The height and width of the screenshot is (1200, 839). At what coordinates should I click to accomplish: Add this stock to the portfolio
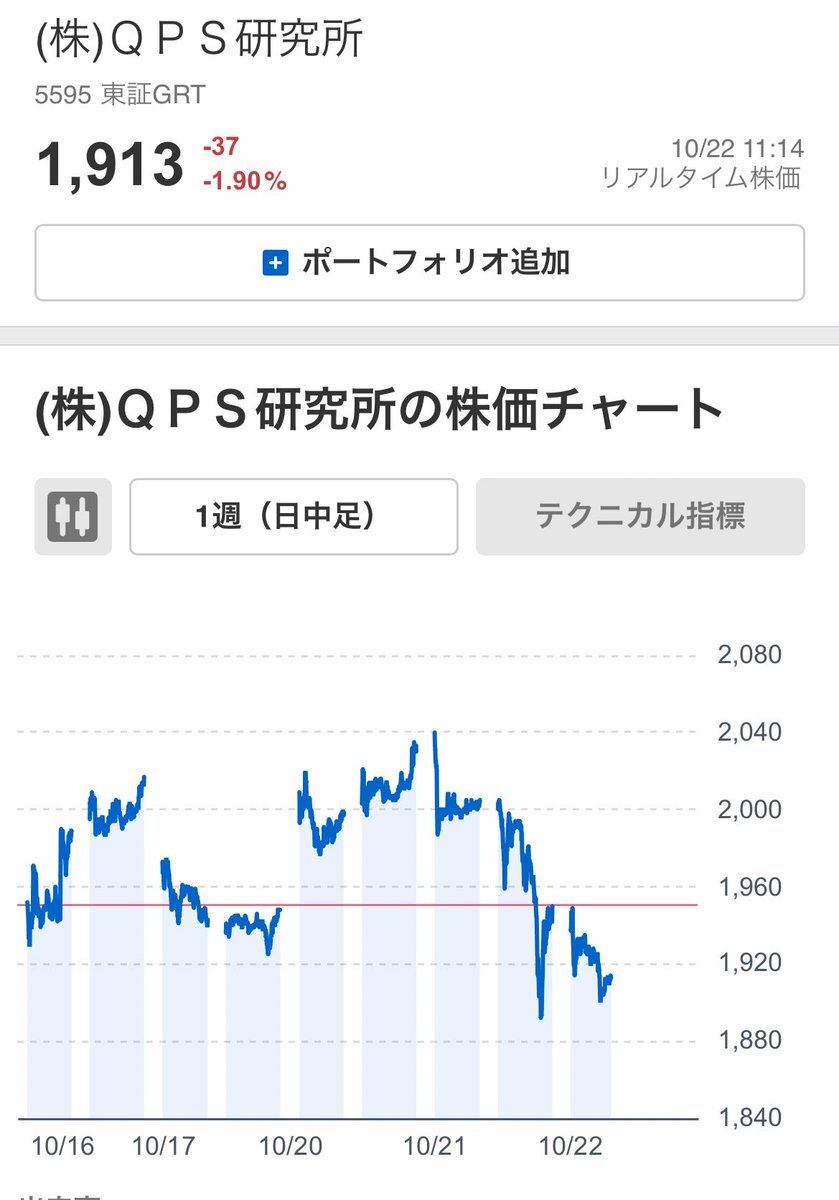[419, 263]
